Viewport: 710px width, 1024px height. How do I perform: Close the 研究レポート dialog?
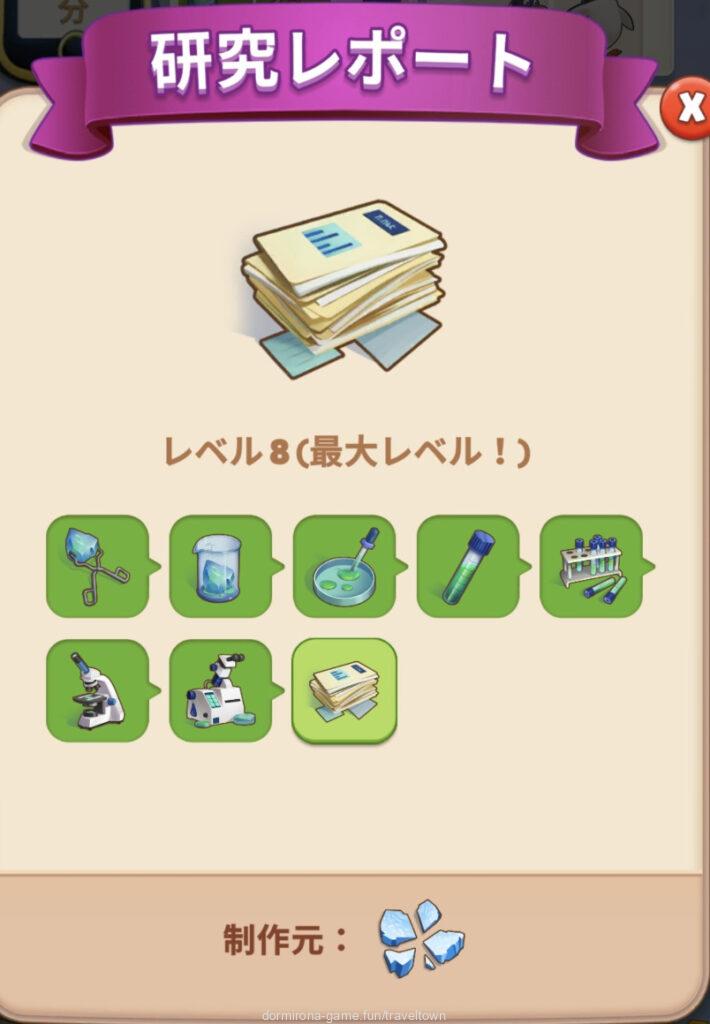coord(690,107)
